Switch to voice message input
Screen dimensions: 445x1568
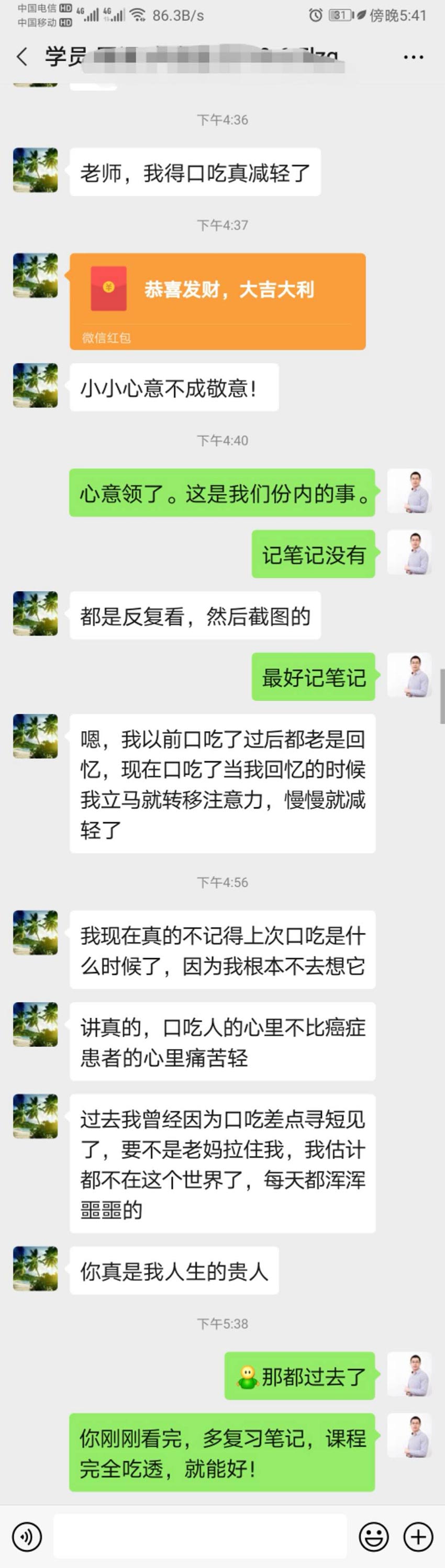tap(27, 1537)
